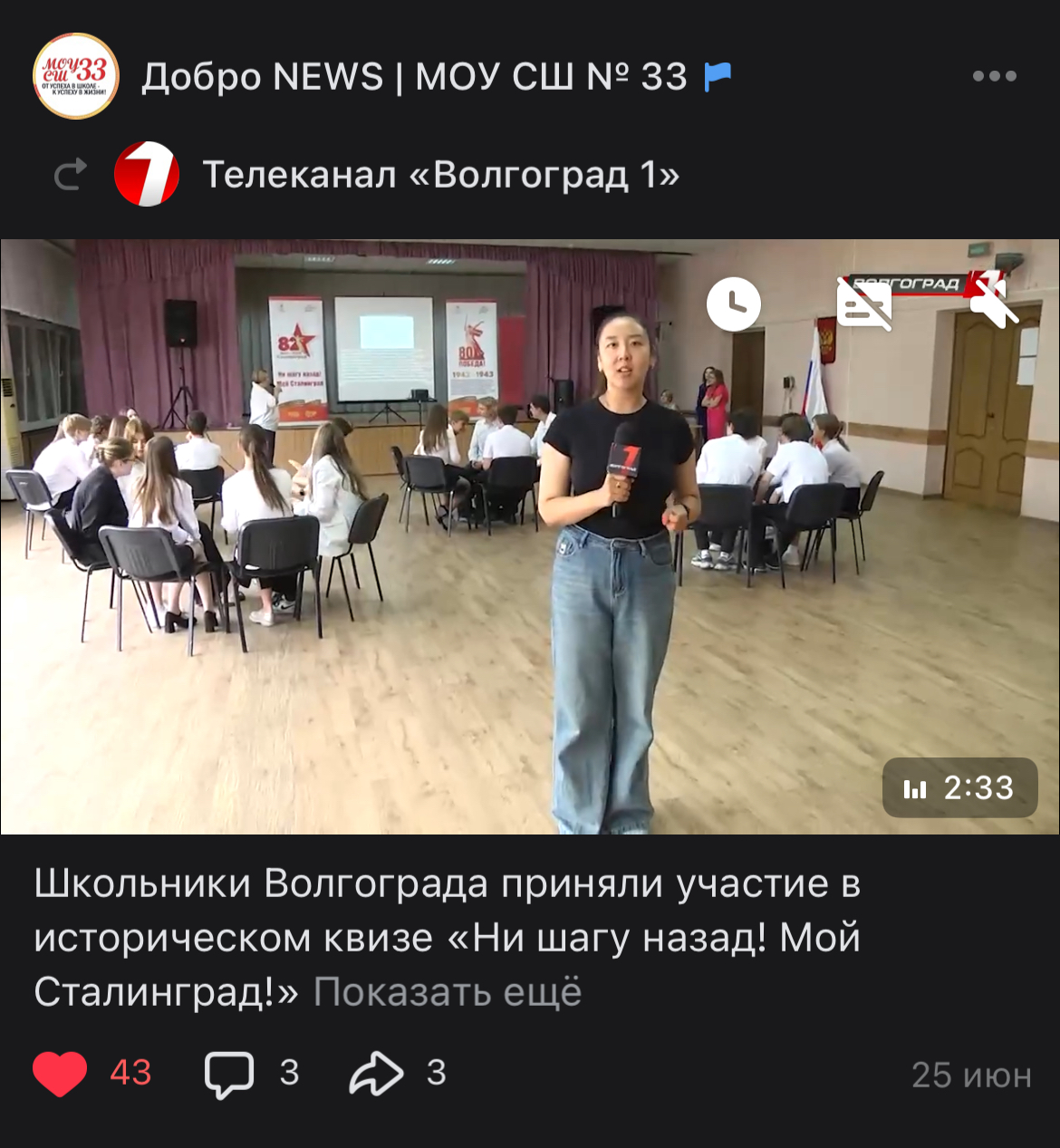Open the post's three-dot overflow menu
This screenshot has height=1148, width=1060.
click(994, 76)
